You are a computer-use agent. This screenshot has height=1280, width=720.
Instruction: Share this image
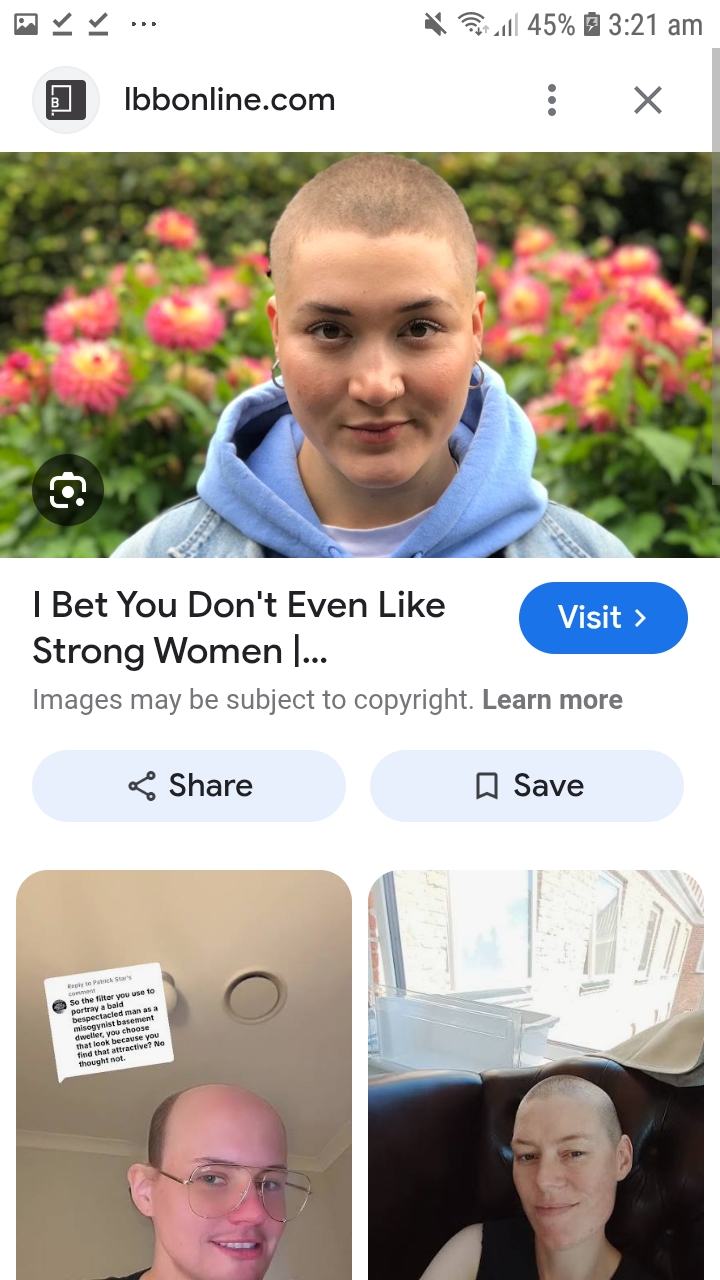[x=189, y=786]
